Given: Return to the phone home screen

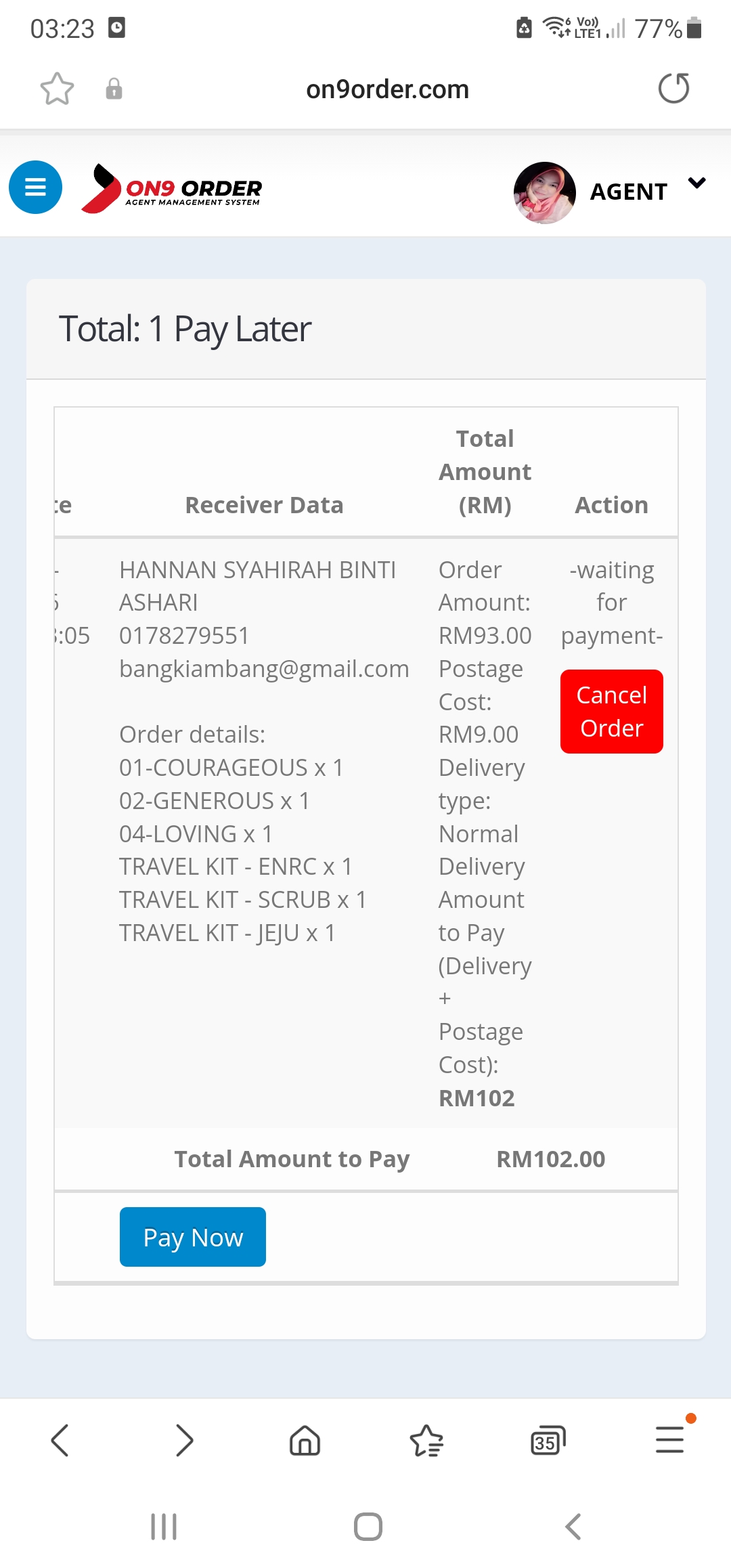Looking at the screenshot, I should point(368,1527).
